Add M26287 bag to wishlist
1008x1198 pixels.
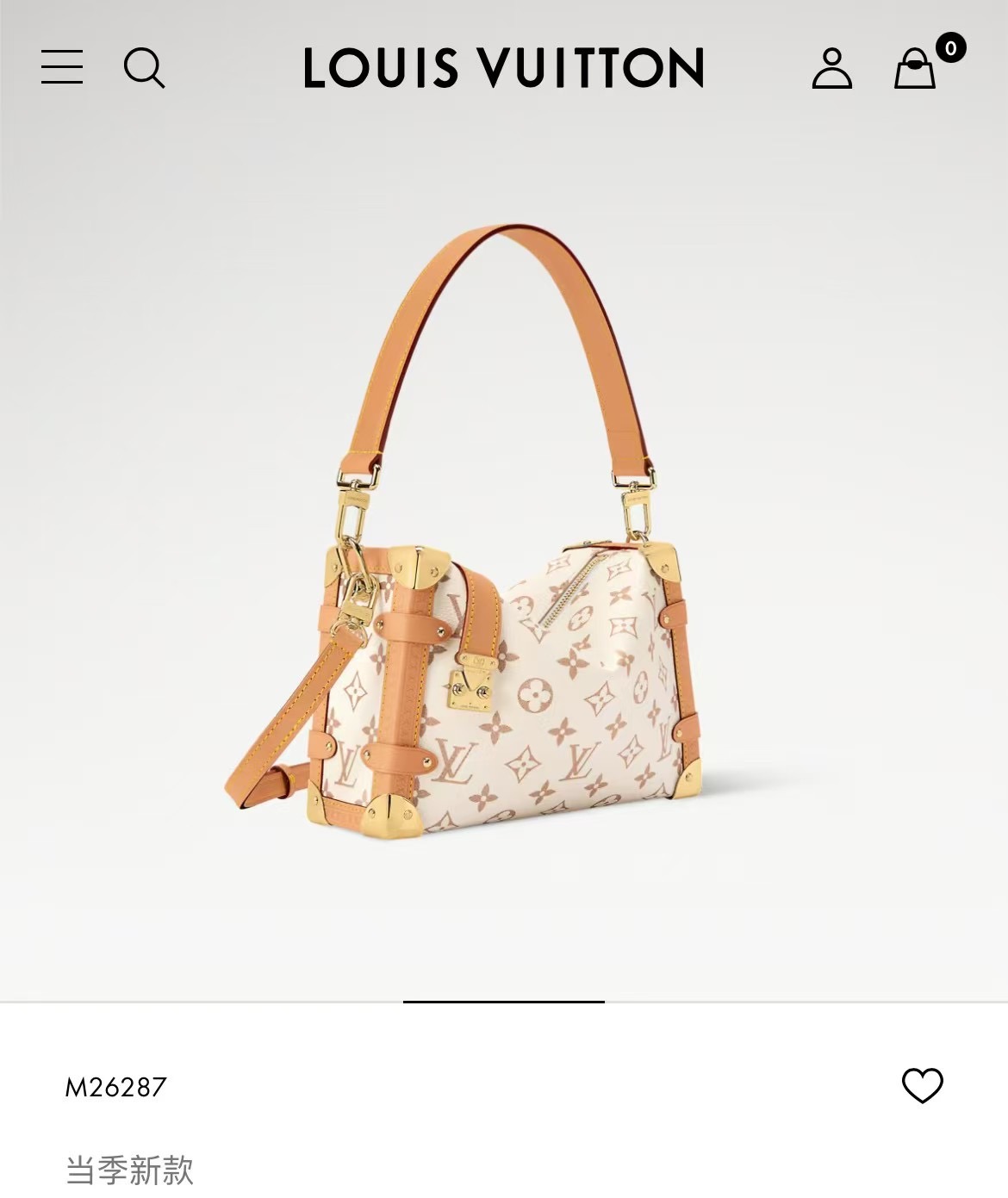coord(922,1085)
